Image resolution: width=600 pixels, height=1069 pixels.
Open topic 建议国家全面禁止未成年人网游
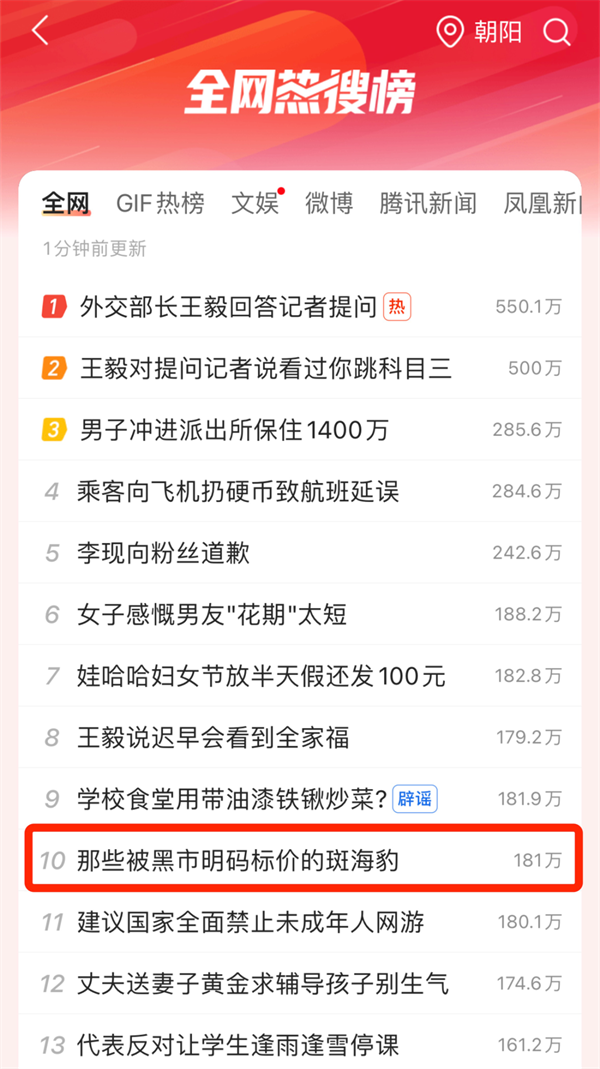(x=300, y=922)
